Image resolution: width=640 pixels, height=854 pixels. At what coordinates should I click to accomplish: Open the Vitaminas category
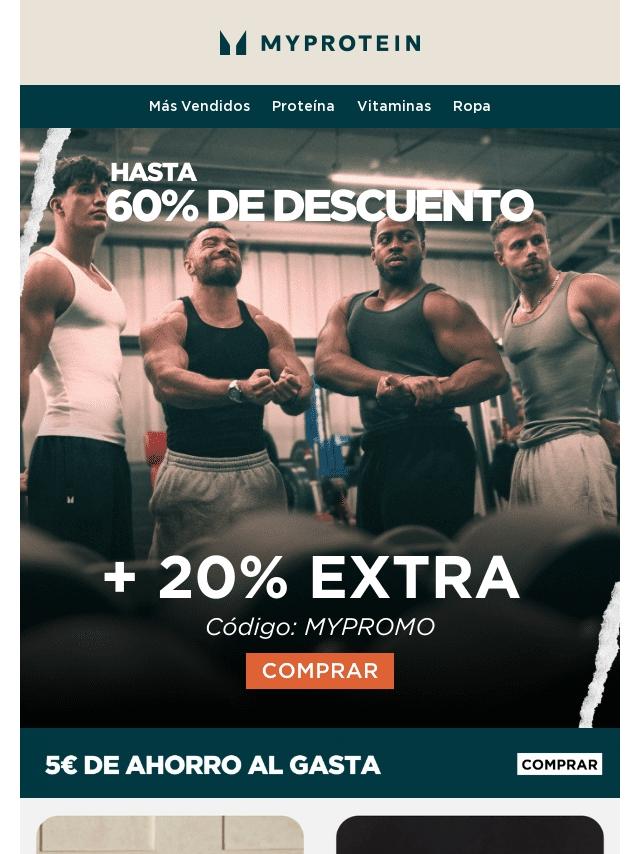pos(394,106)
